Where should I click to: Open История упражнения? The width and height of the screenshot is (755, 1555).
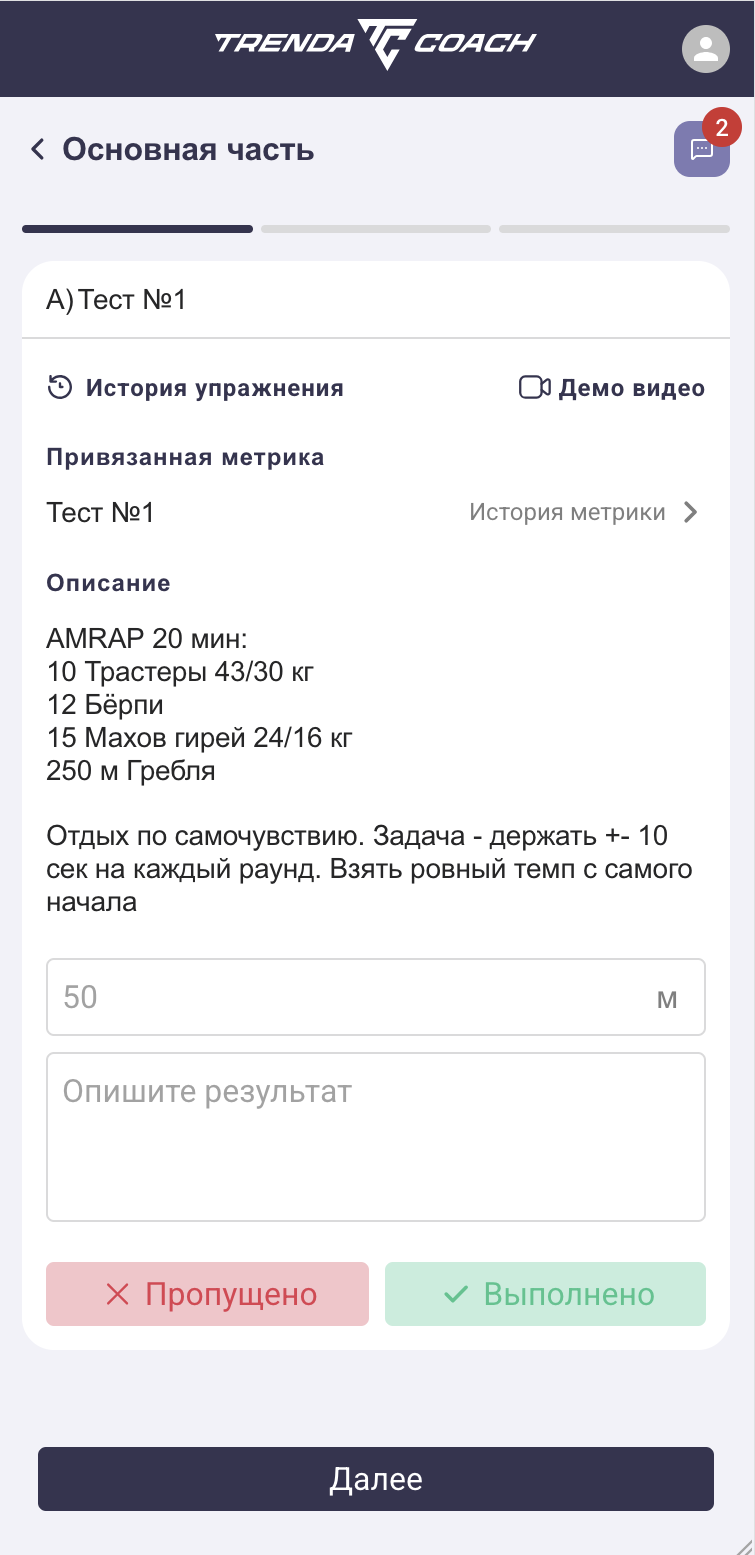(196, 388)
